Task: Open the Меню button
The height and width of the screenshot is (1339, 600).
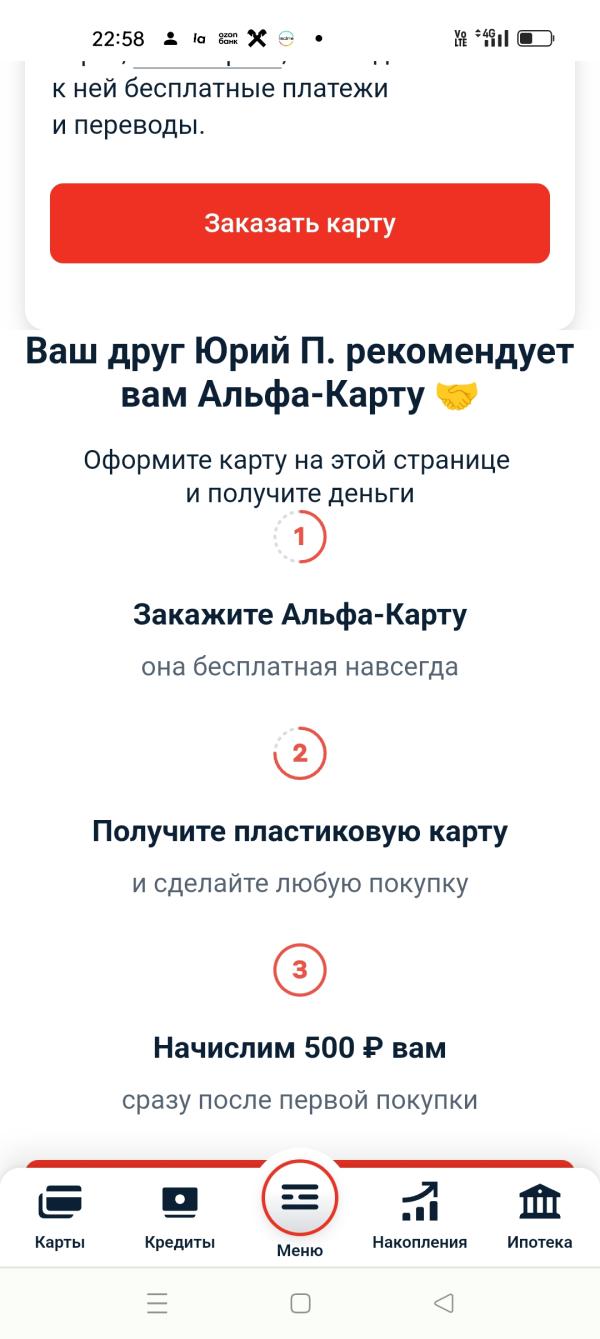Action: tap(300, 1206)
